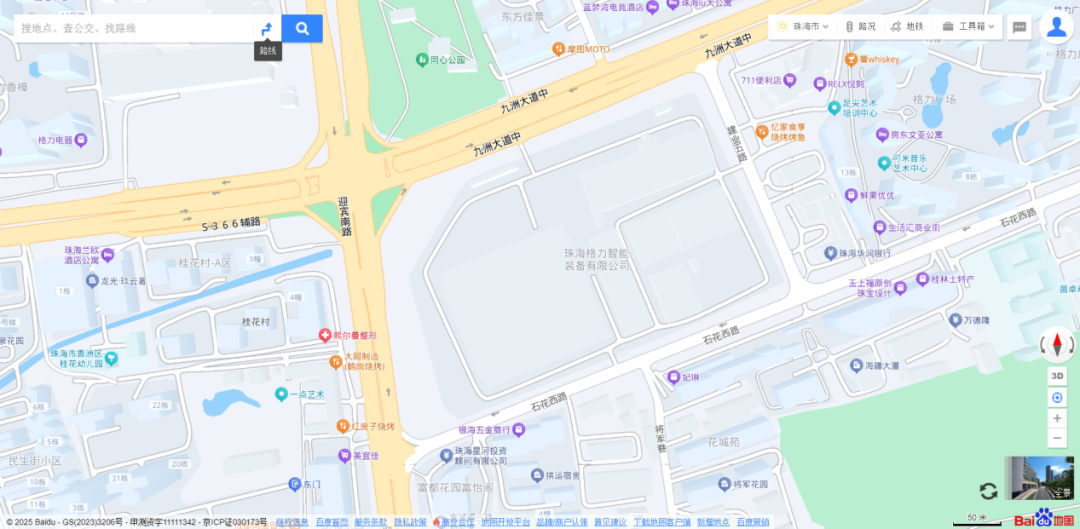The image size is (1080, 529).
Task: Switch to 3D map view
Action: coord(1057,376)
